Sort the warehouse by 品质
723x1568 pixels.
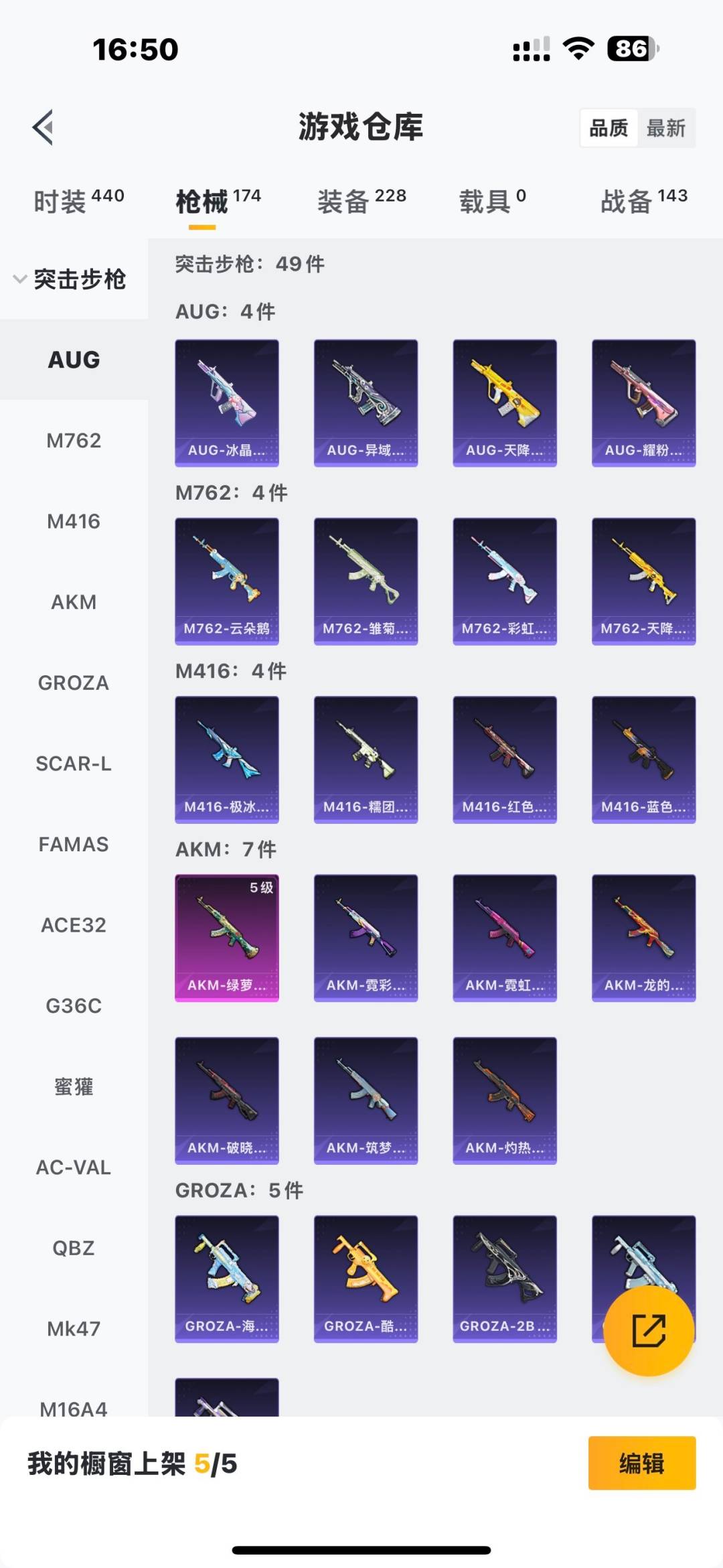point(609,128)
